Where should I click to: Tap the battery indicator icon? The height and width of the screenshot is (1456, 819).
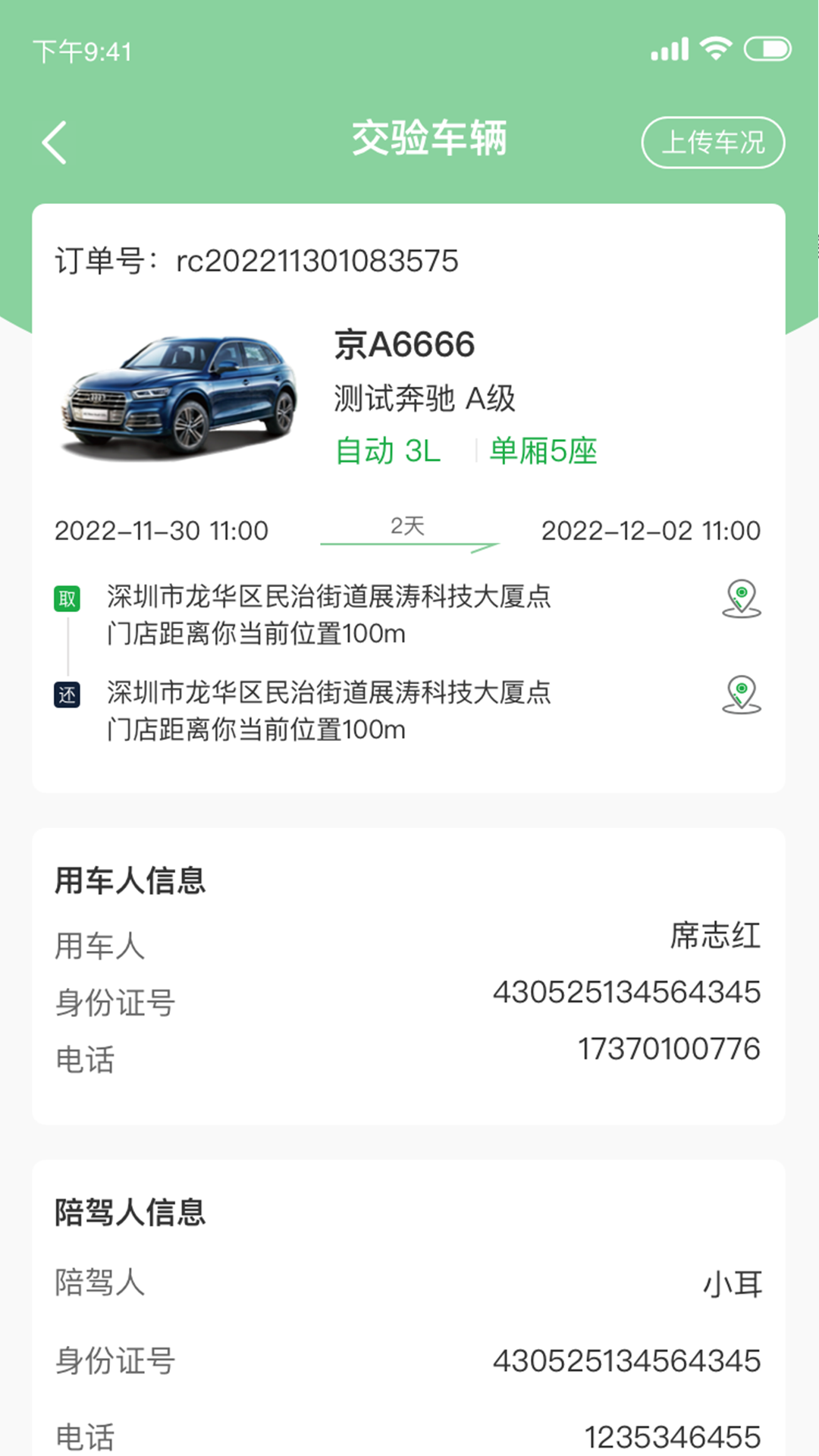click(x=767, y=48)
